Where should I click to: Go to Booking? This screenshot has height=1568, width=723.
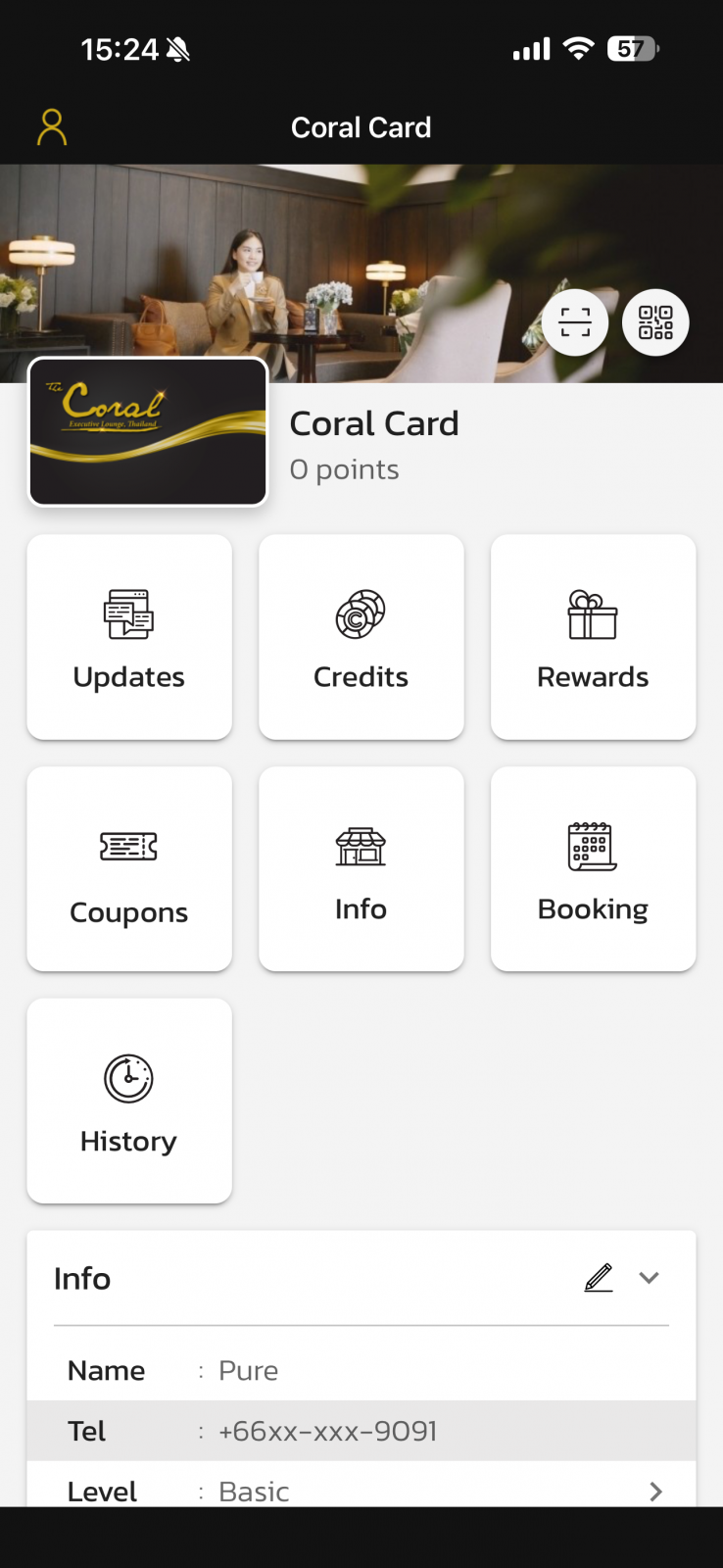click(593, 869)
